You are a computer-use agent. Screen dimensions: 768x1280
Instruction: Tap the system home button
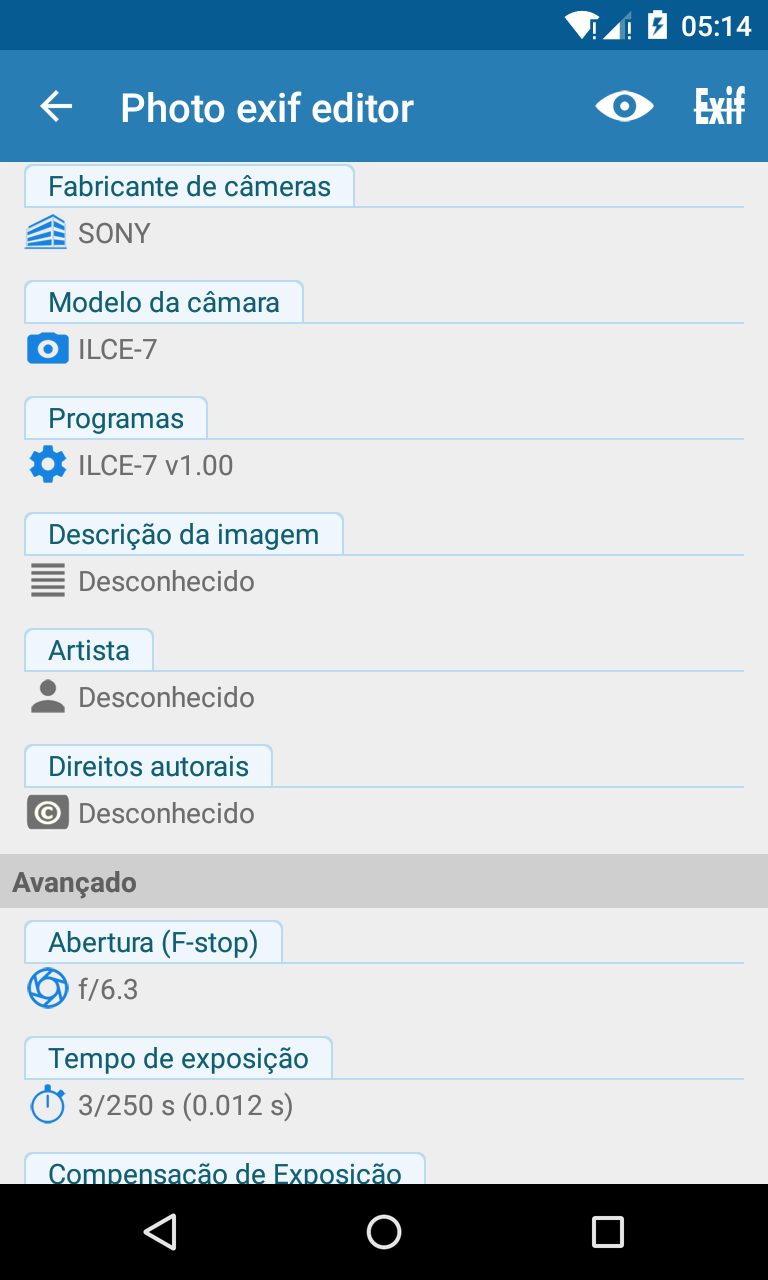pos(384,1232)
